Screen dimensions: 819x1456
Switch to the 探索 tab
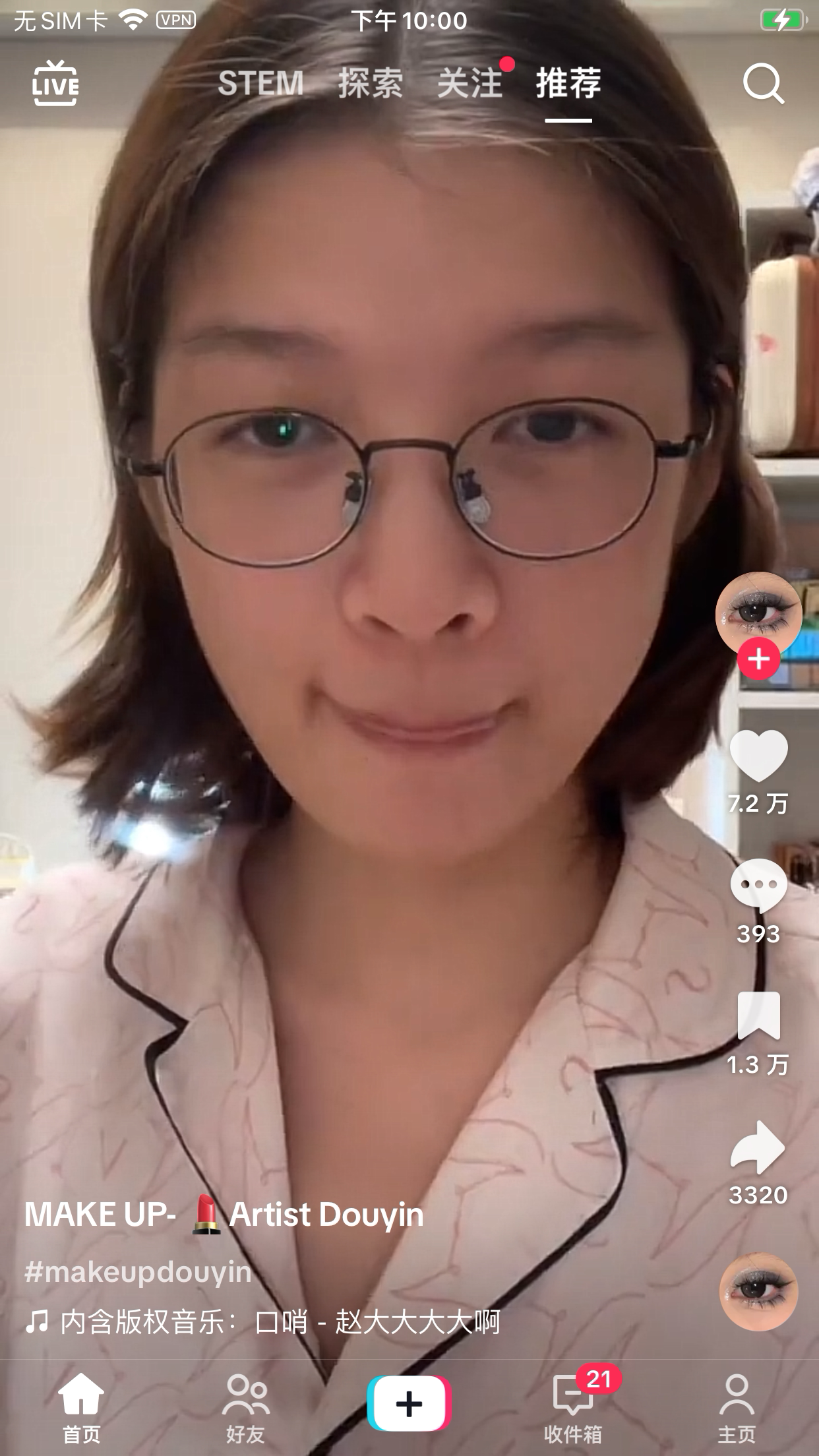click(370, 84)
